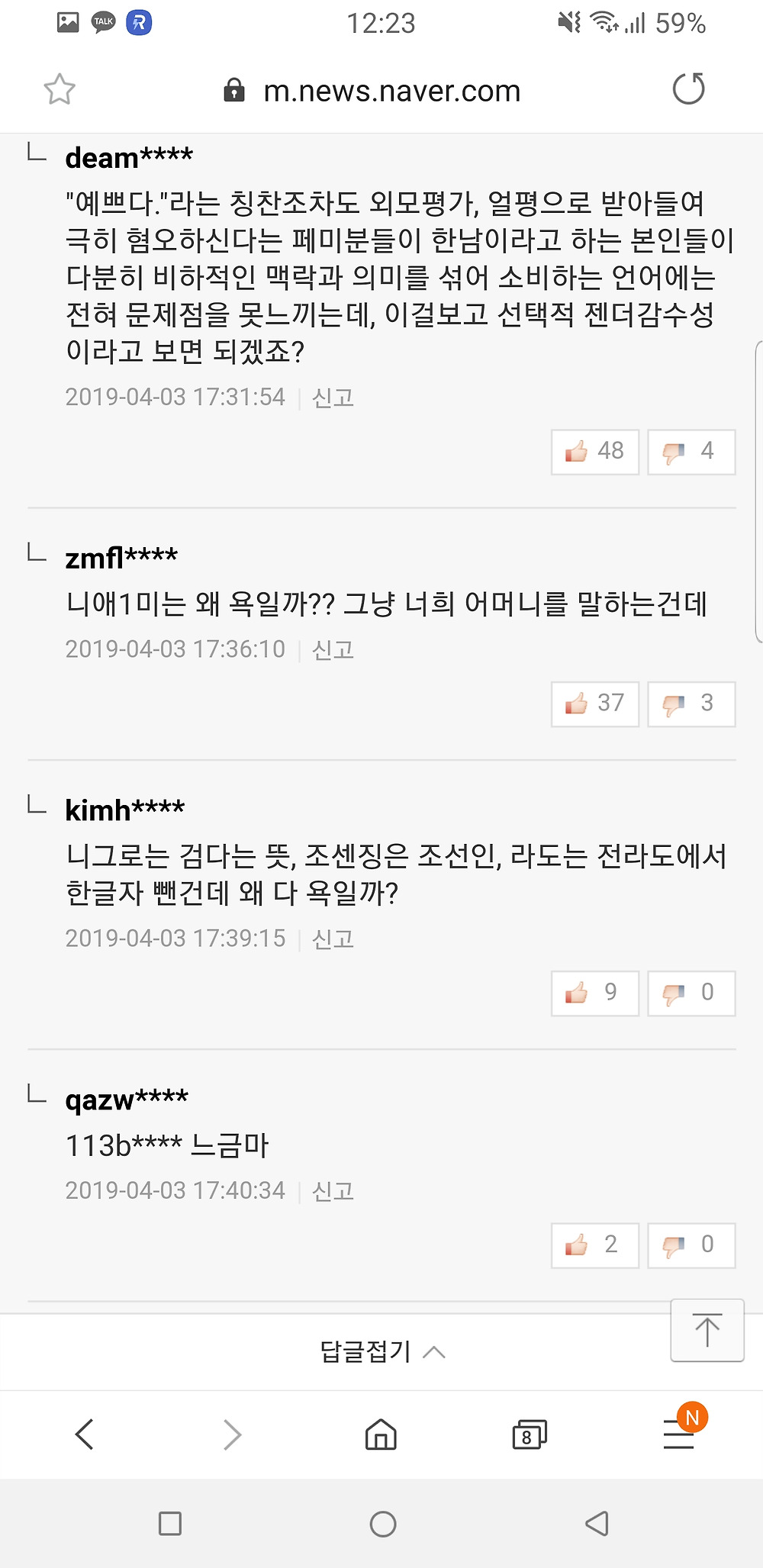
Task: Tap the m.news.naver.com address bar
Action: [391, 92]
